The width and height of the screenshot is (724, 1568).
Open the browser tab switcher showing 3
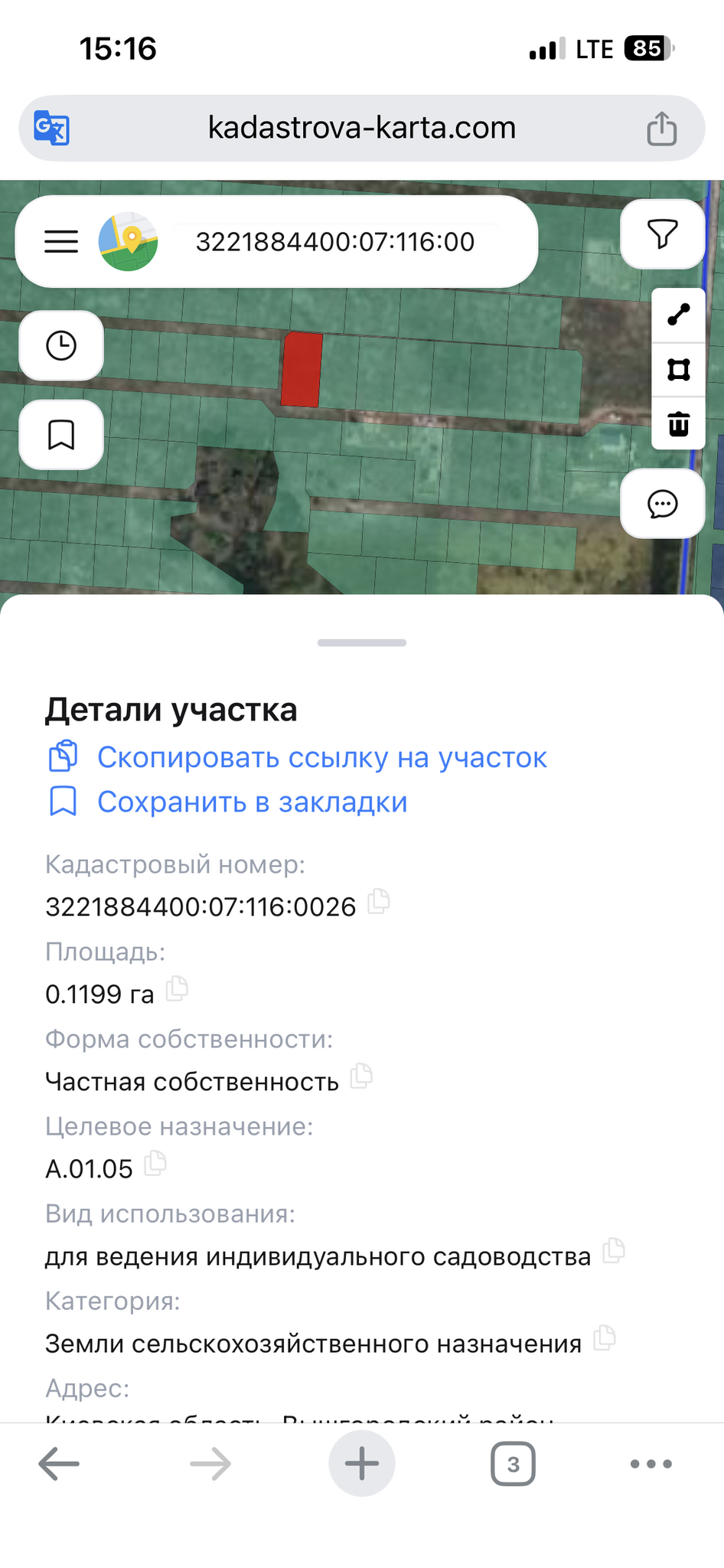click(x=513, y=1463)
